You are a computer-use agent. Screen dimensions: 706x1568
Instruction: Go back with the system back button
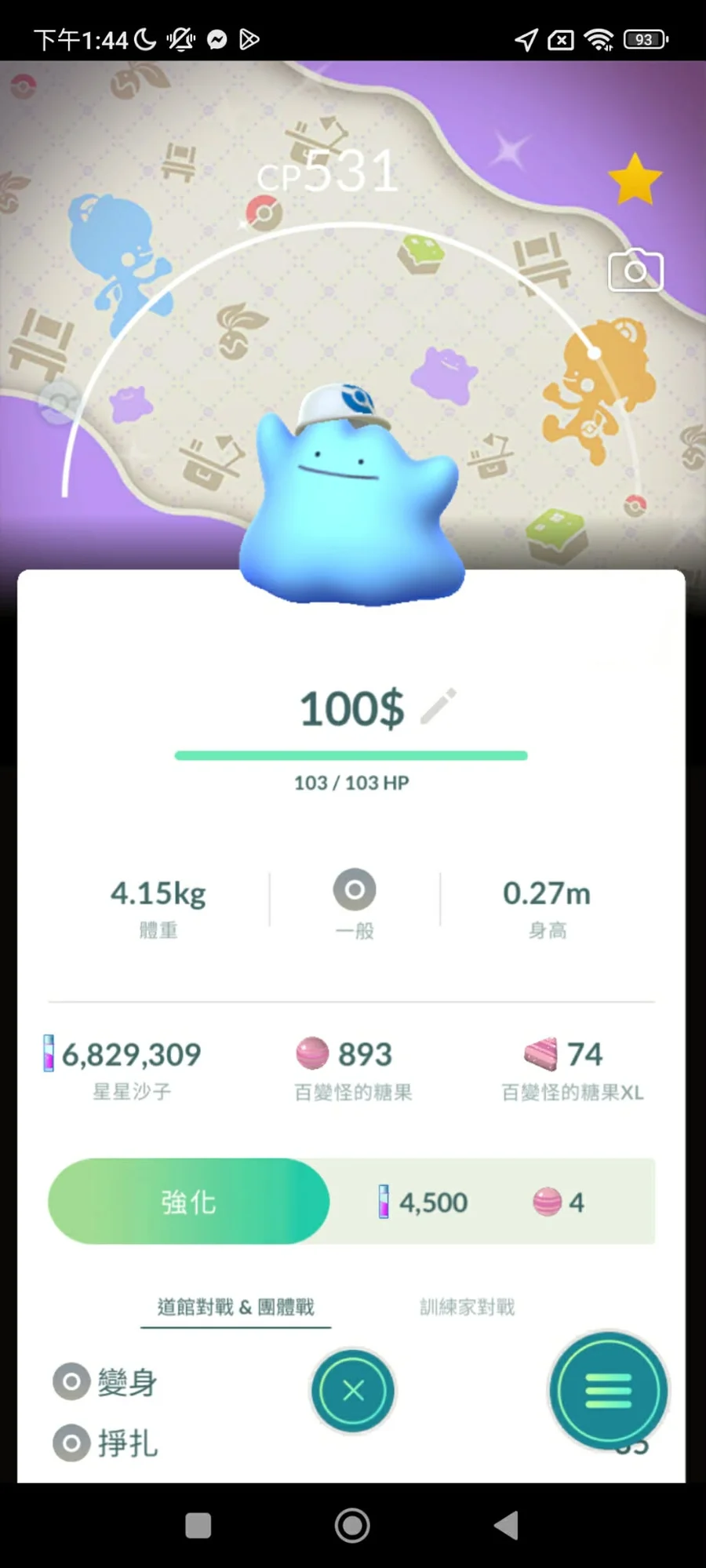point(506,1525)
